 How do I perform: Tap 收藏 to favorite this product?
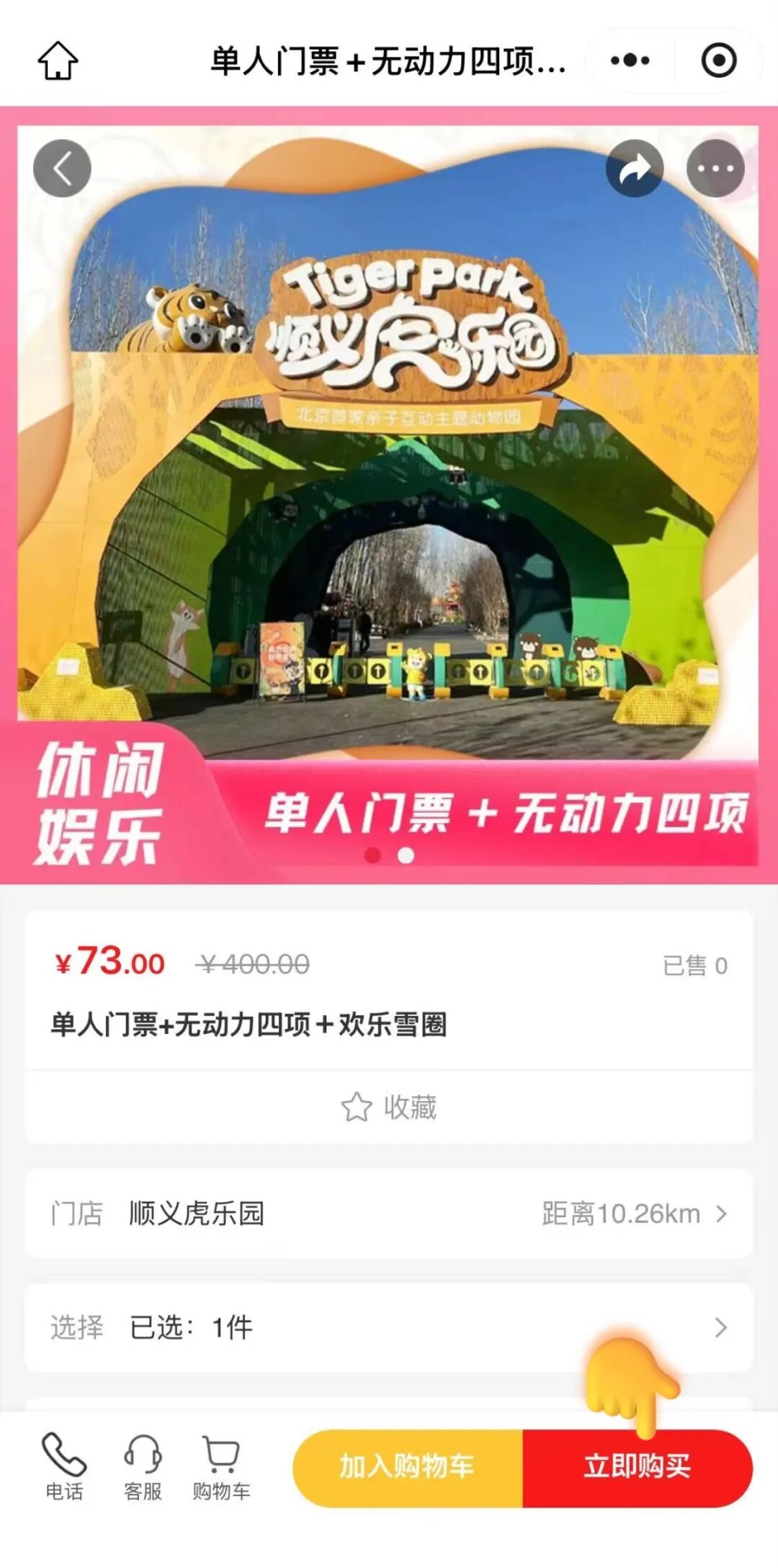[389, 1108]
